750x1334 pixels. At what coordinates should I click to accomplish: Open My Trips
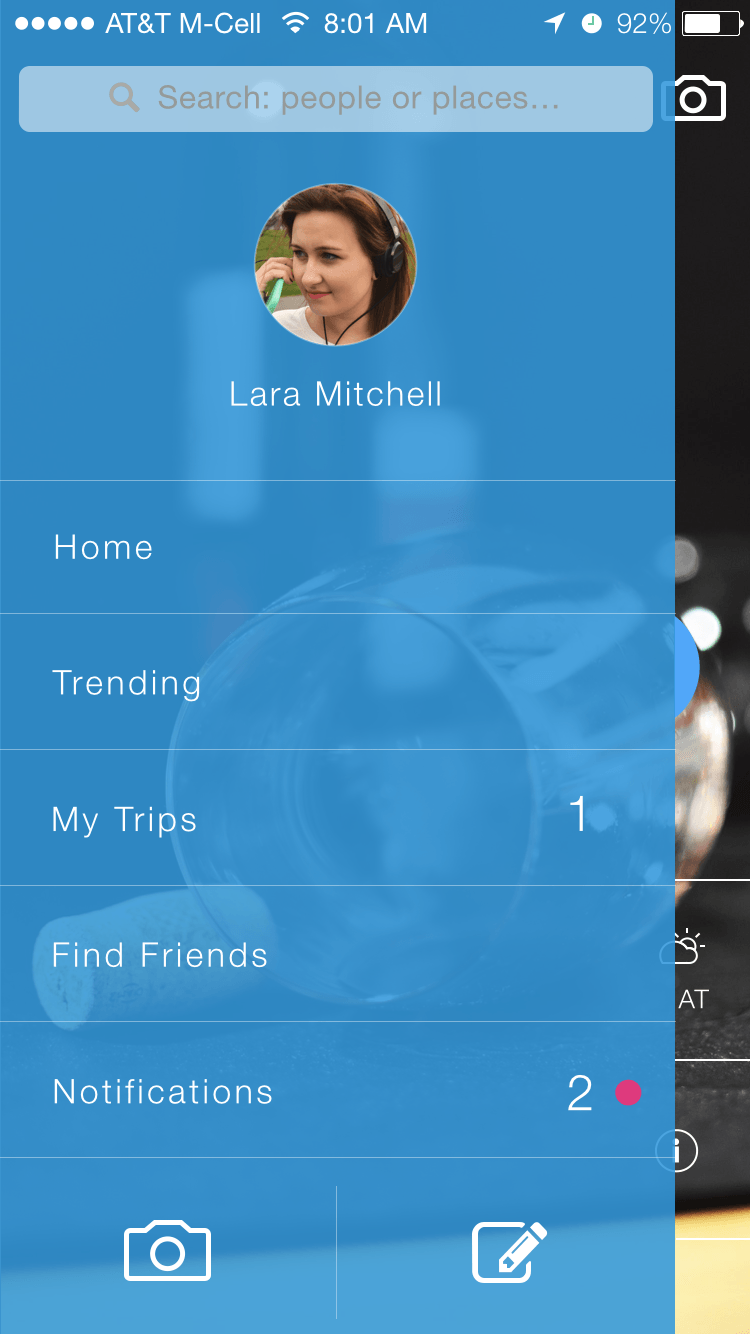tap(125, 819)
